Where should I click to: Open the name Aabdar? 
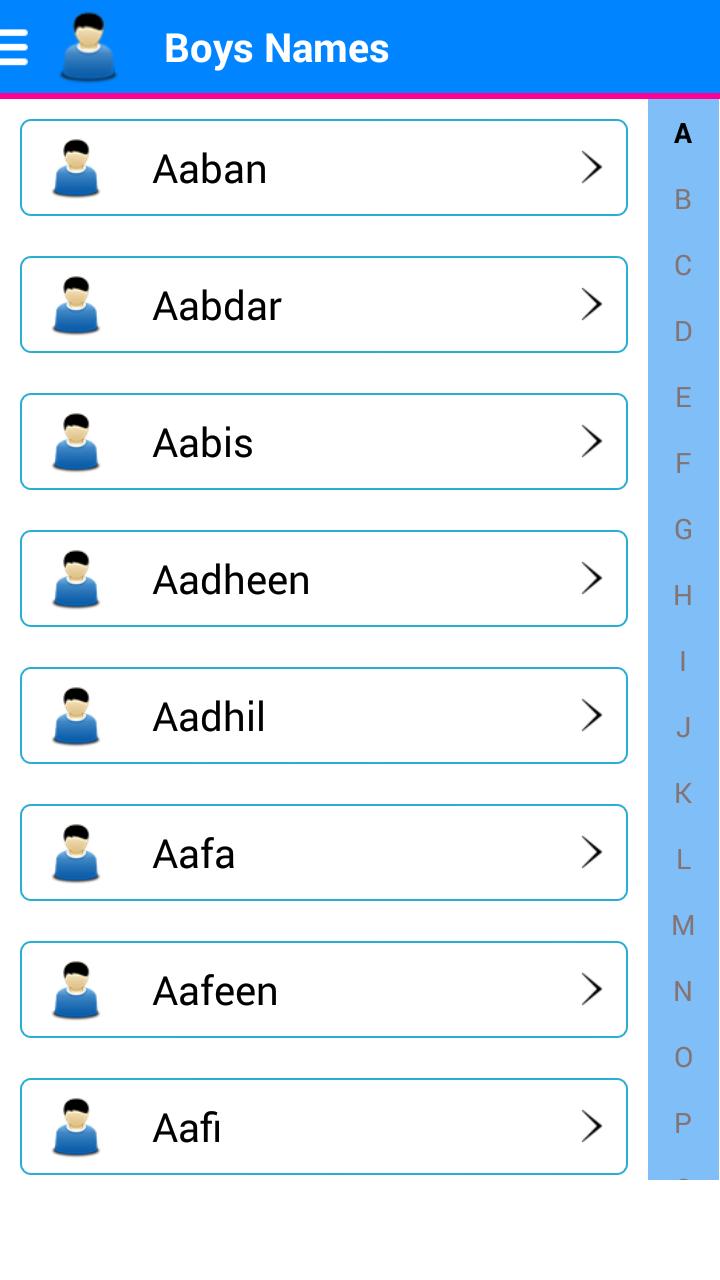coord(323,304)
